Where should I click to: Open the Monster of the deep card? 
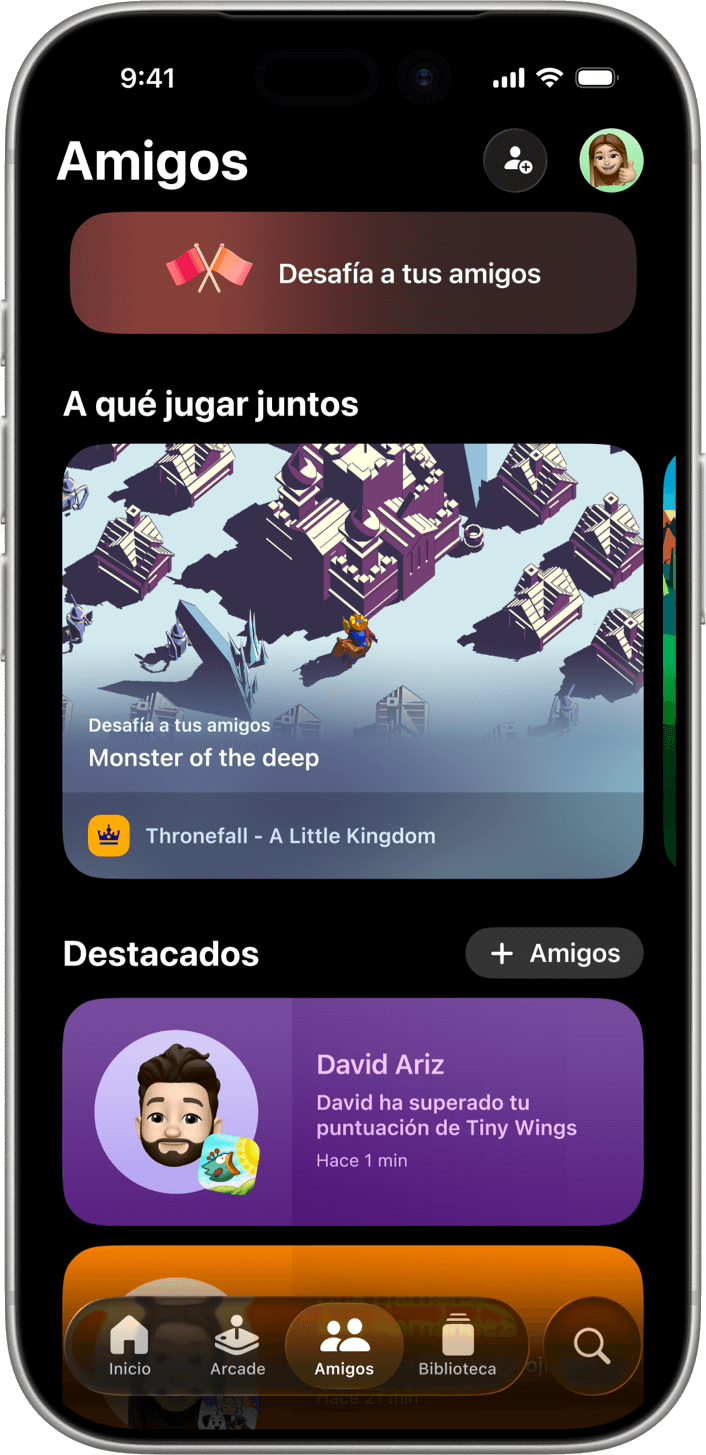(353, 660)
